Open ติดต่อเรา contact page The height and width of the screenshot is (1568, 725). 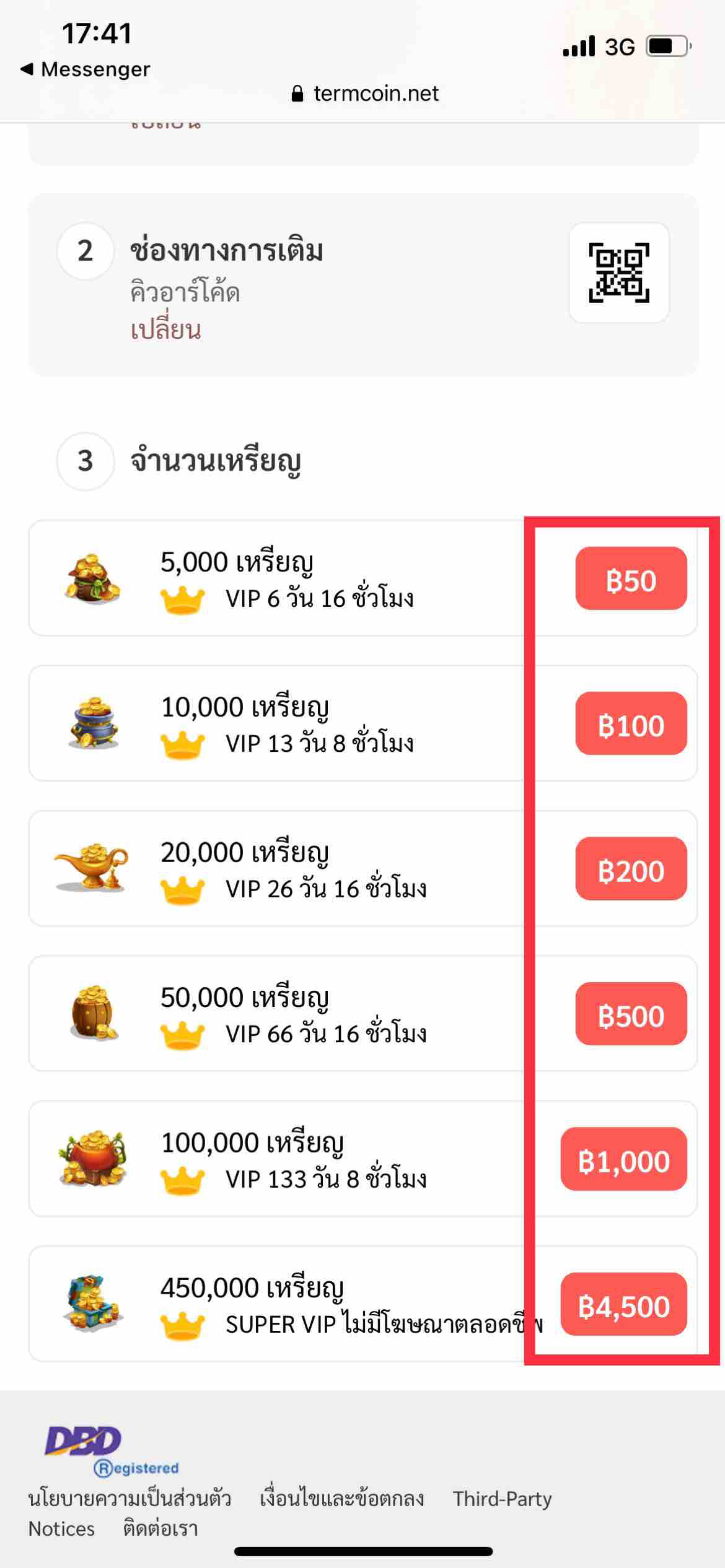point(160,1529)
